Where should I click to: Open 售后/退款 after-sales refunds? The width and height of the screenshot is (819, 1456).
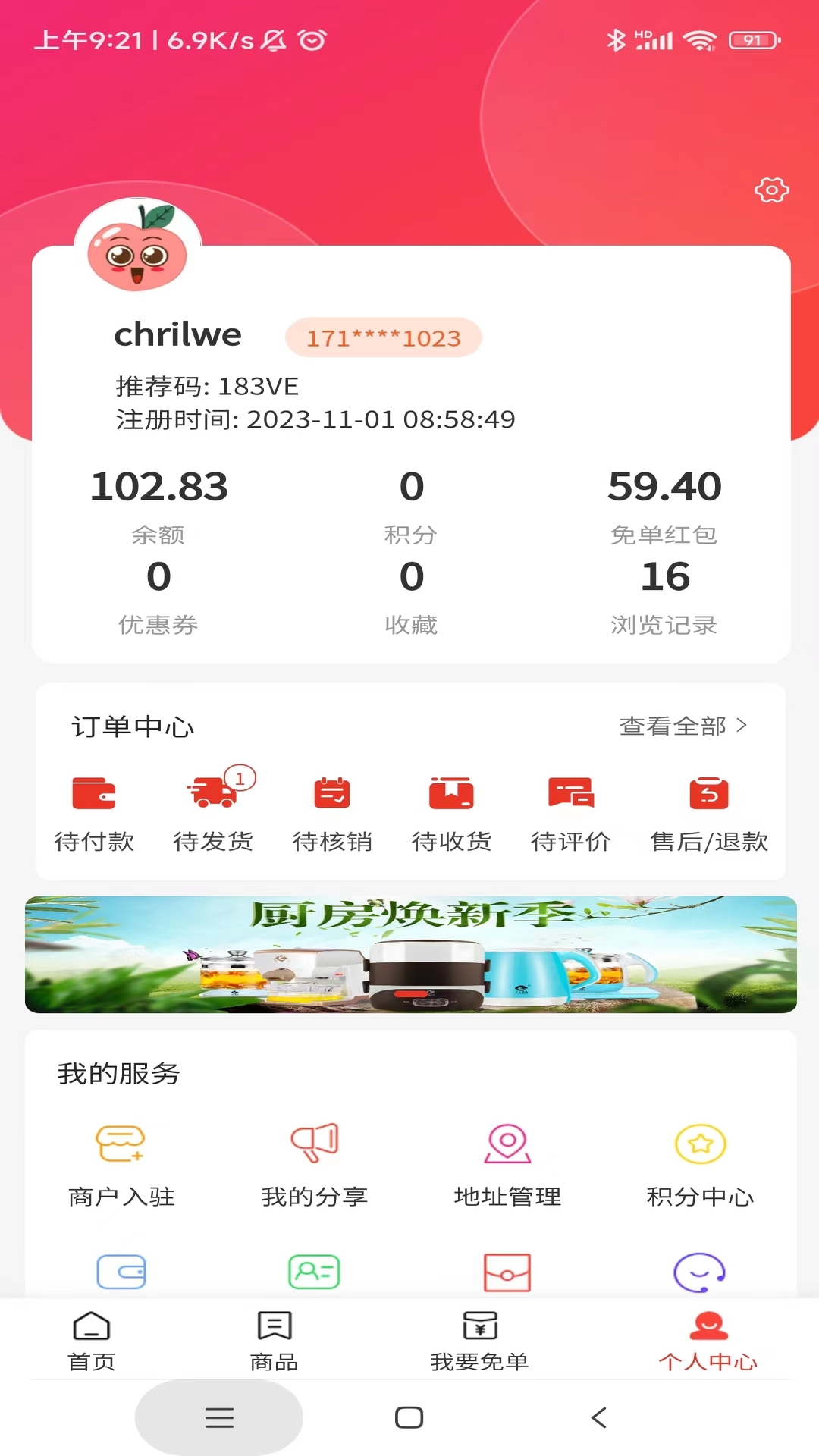point(709,811)
